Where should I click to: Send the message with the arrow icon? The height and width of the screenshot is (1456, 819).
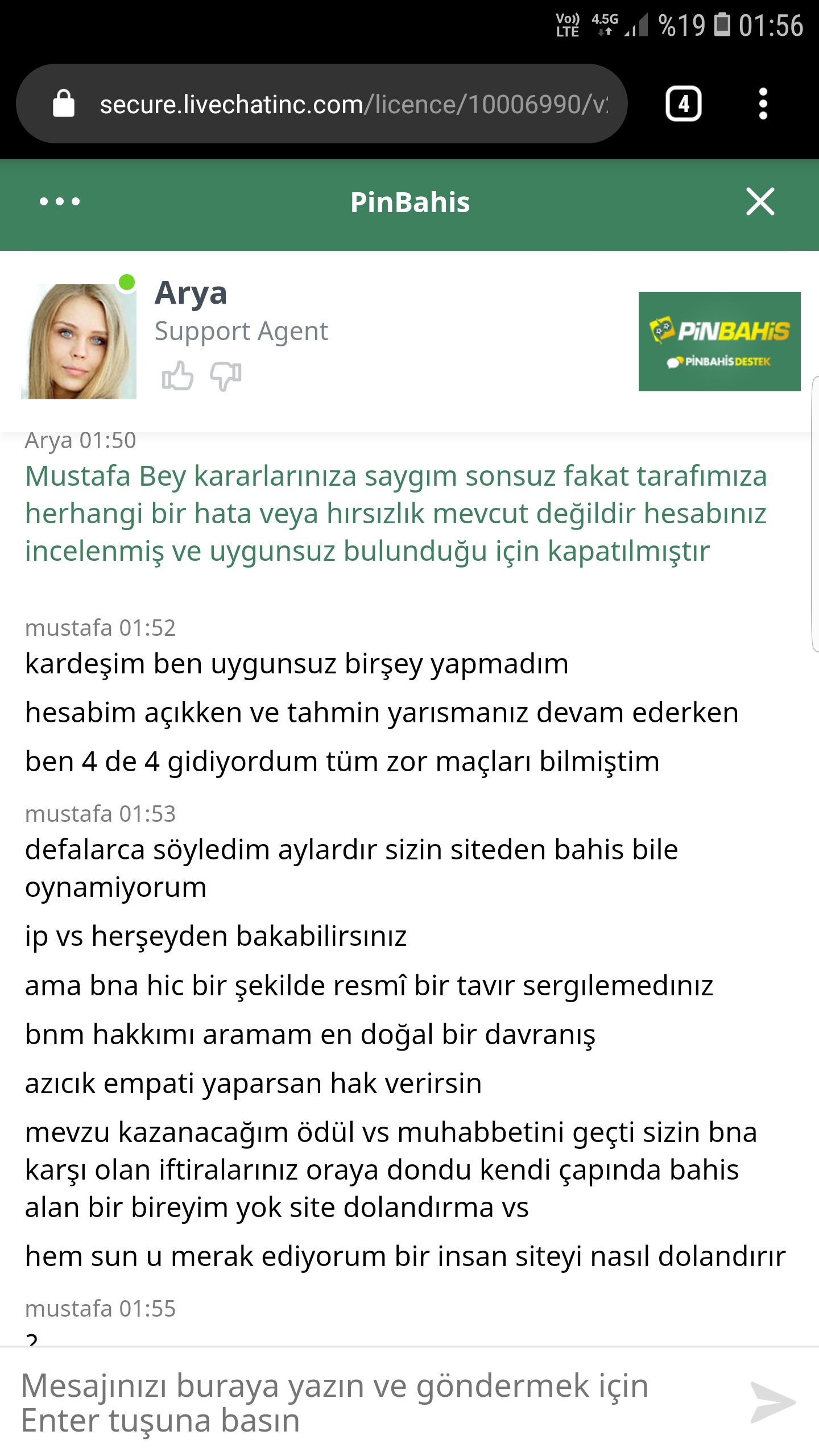(772, 1403)
